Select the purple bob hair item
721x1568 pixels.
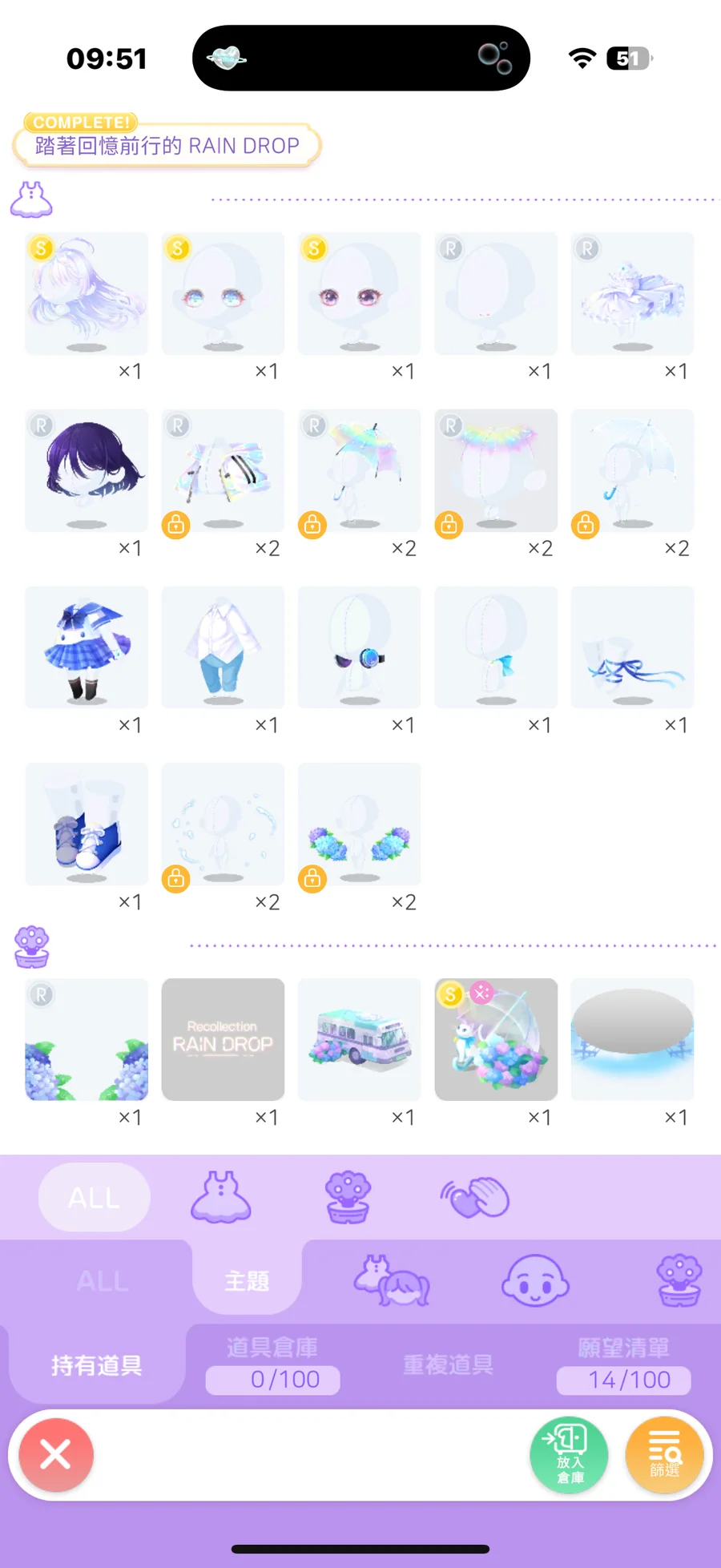87,470
